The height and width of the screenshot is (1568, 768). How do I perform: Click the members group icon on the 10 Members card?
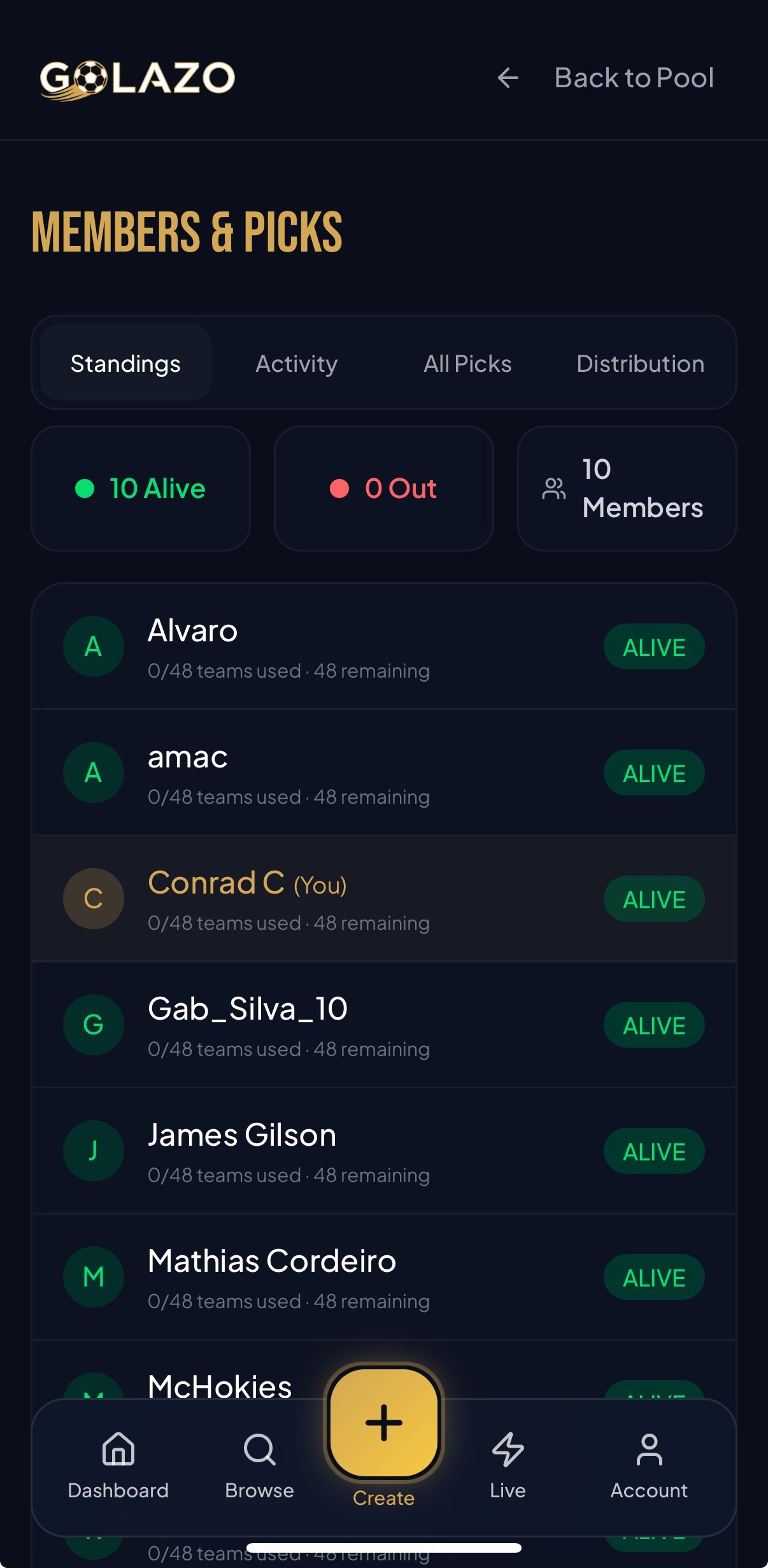[553, 488]
